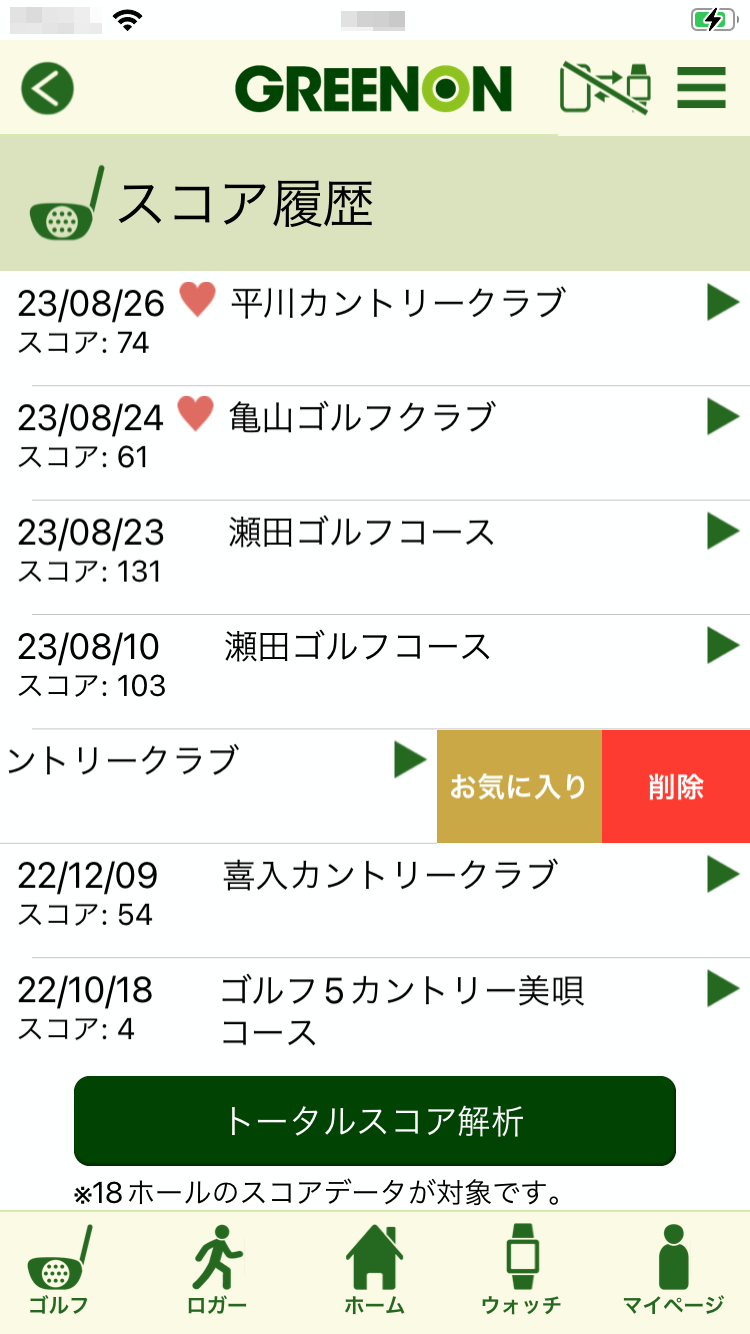This screenshot has width=750, height=1334.
Task: Open the hamburger menu
Action: [701, 89]
